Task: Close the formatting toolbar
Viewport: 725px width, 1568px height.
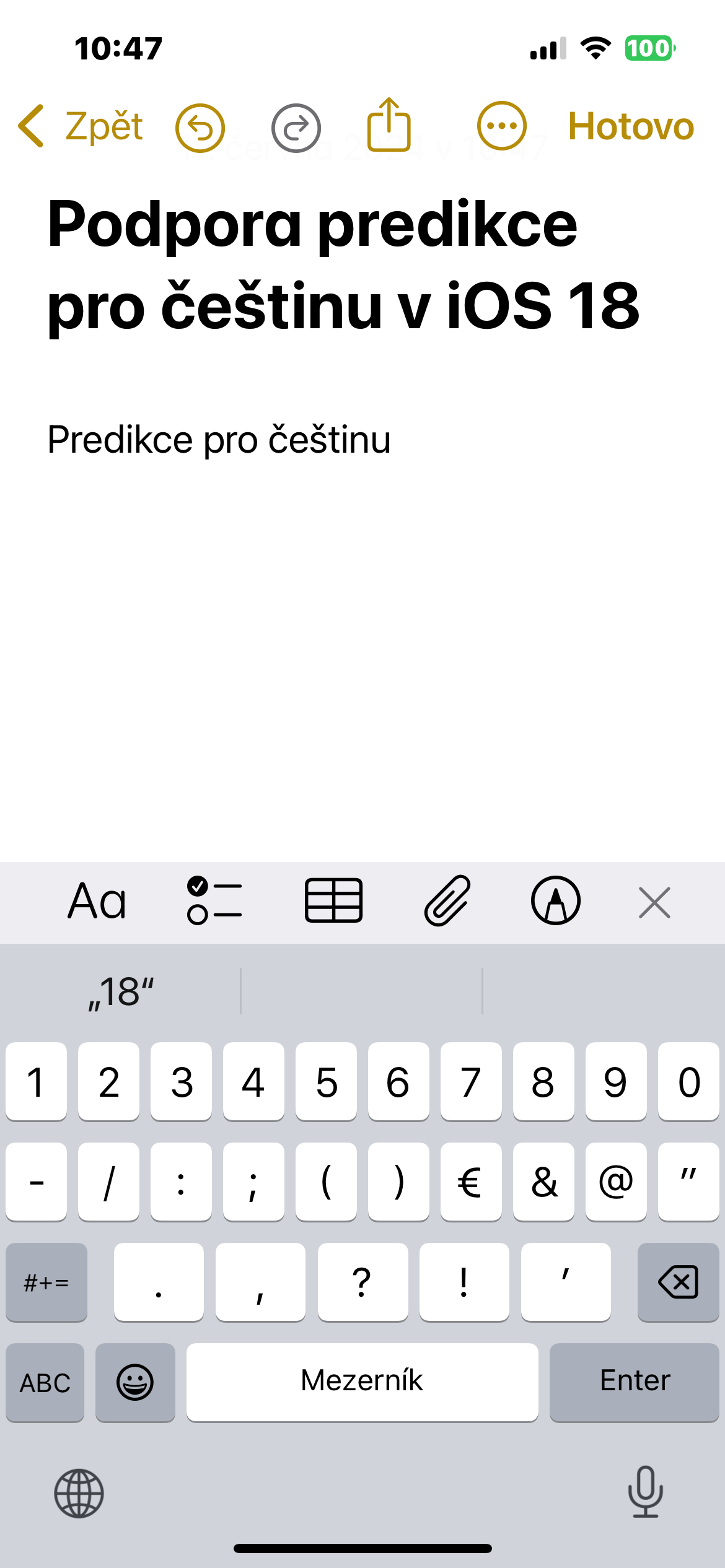Action: [654, 903]
